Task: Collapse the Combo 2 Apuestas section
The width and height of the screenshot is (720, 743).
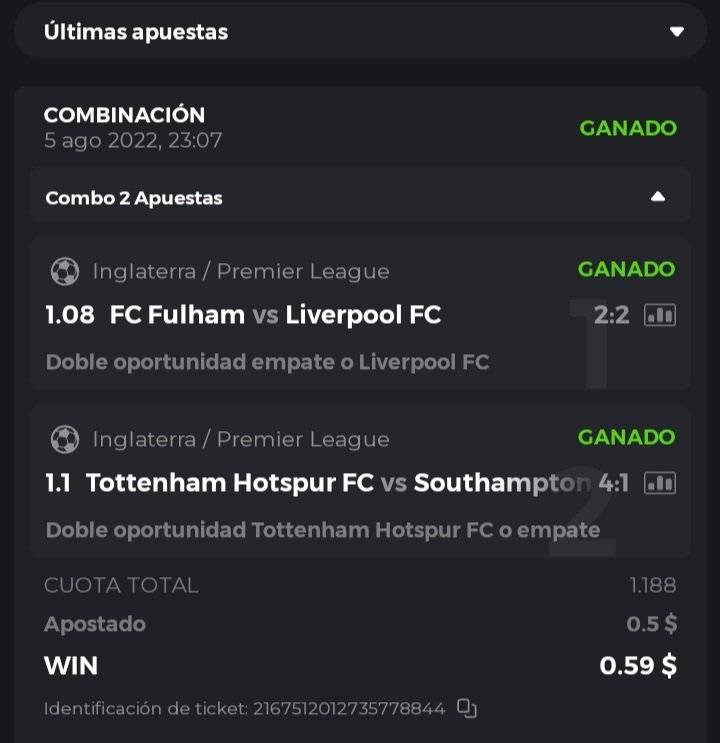Action: tap(657, 197)
